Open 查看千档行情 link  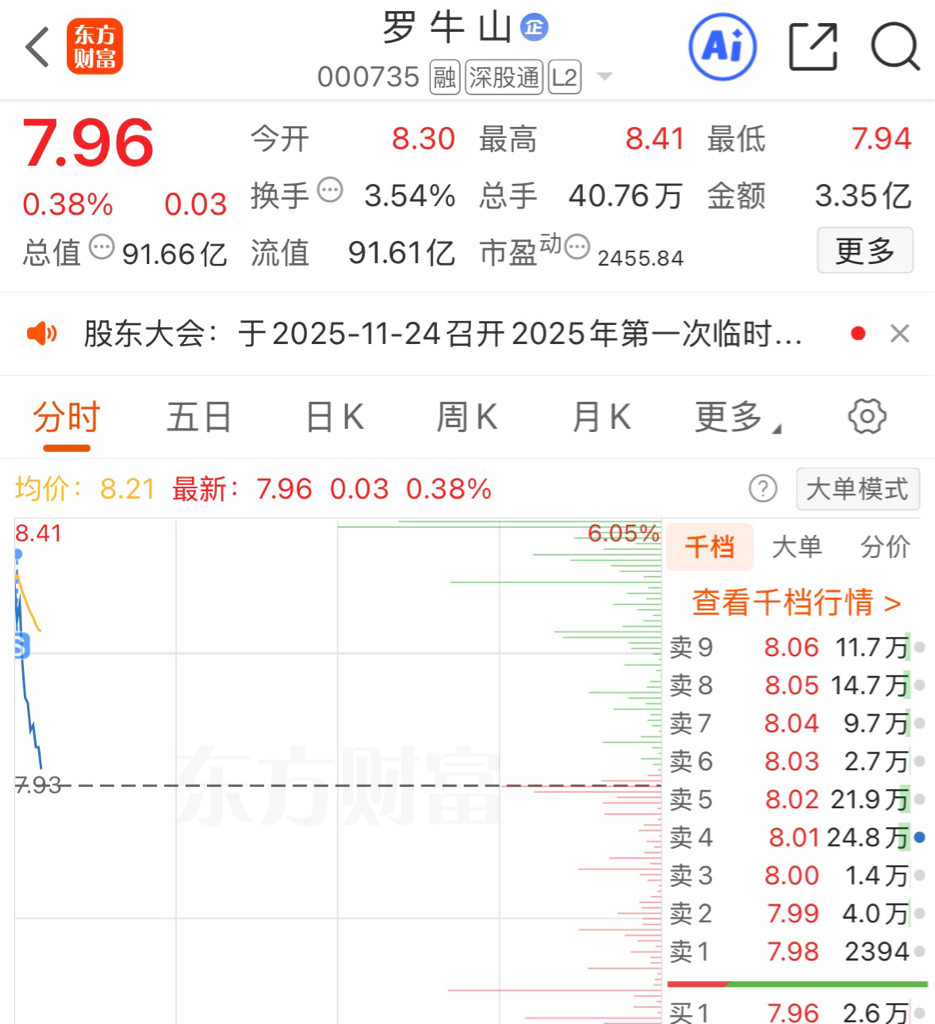pyautogui.click(x=797, y=602)
